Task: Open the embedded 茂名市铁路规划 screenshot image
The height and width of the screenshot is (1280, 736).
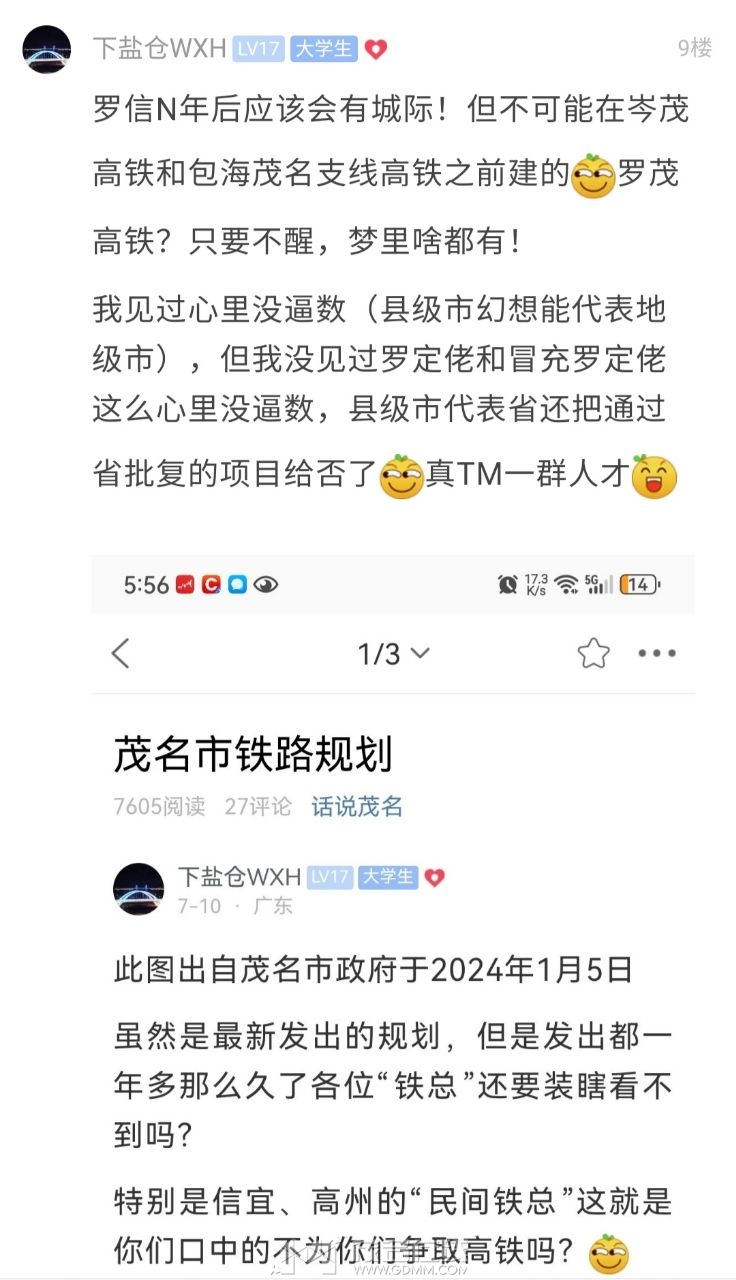Action: click(392, 900)
